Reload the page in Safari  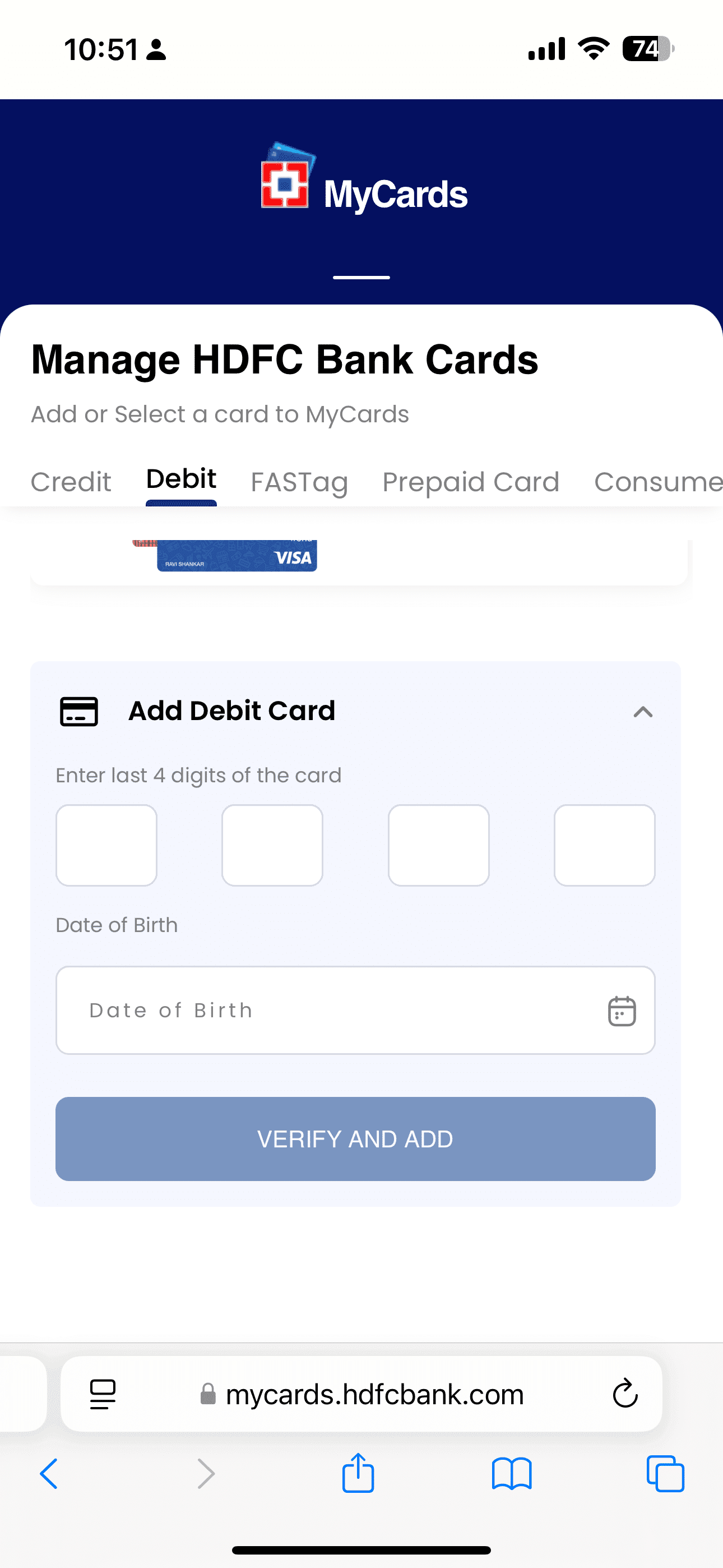pos(625,1393)
